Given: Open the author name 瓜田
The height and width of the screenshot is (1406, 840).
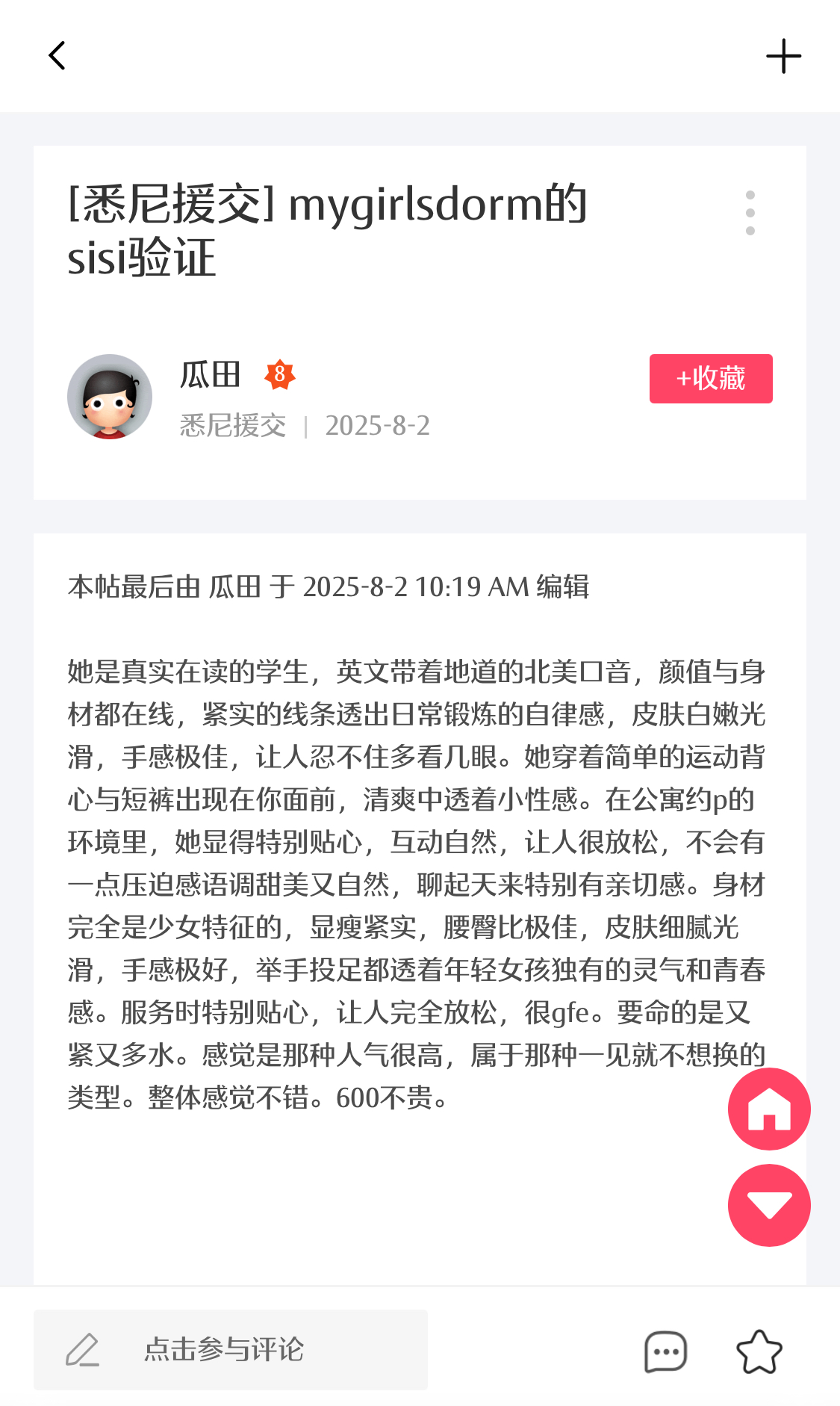Looking at the screenshot, I should pyautogui.click(x=210, y=375).
